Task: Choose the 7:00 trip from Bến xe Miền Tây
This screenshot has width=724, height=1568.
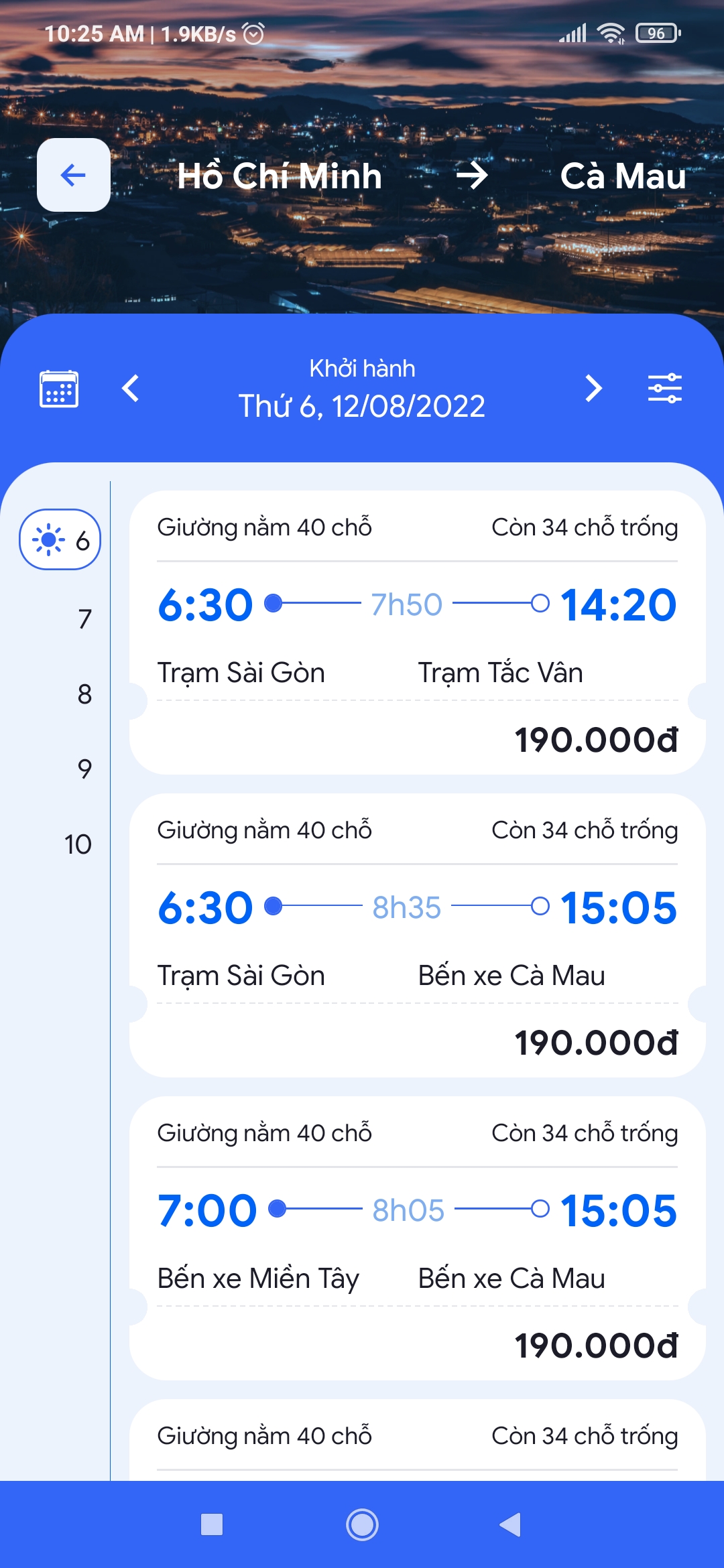Action: point(417,1238)
